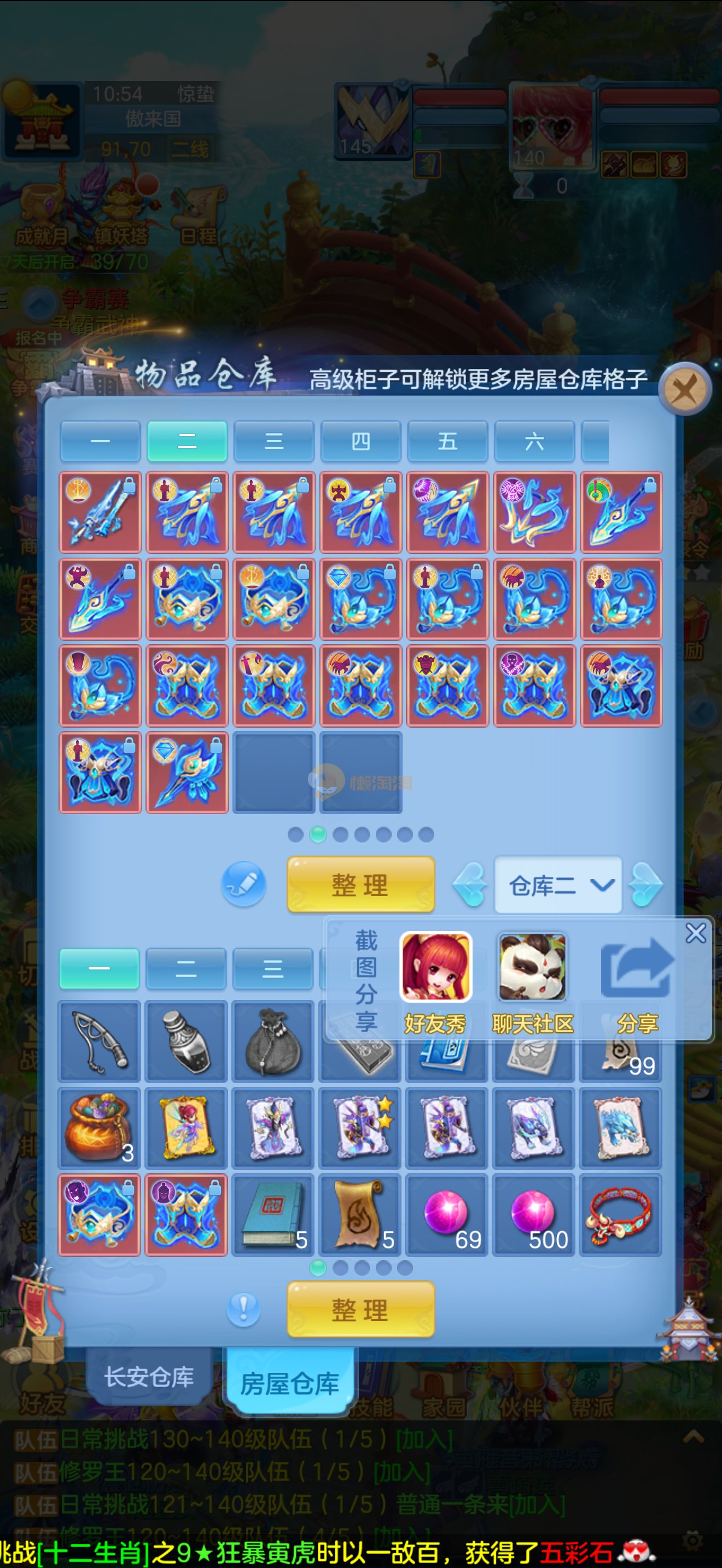Select the 房屋仓库 tab
The image size is (722, 1568).
pos(290,1383)
